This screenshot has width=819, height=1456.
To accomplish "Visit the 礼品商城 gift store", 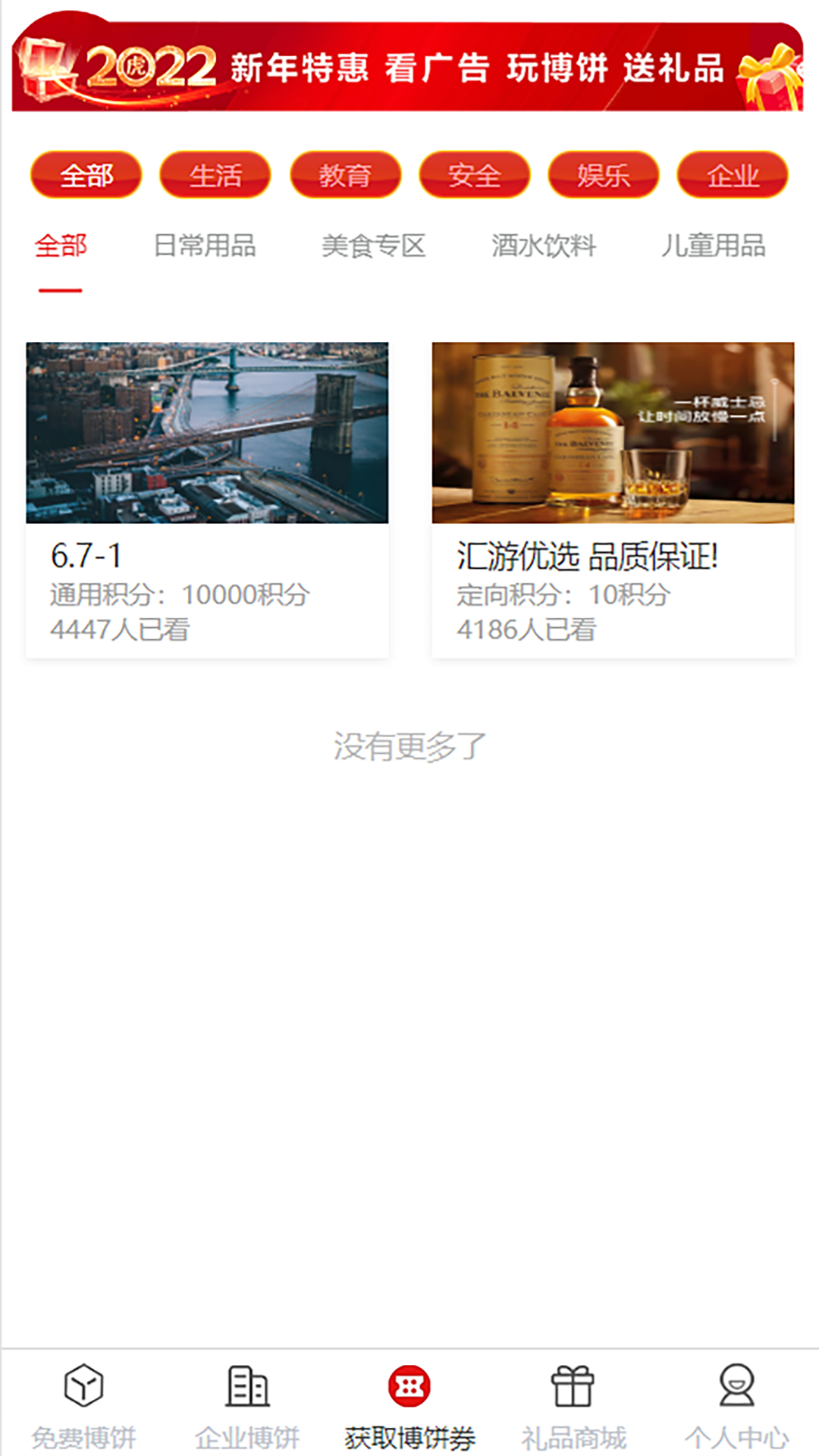I will (x=573, y=1404).
